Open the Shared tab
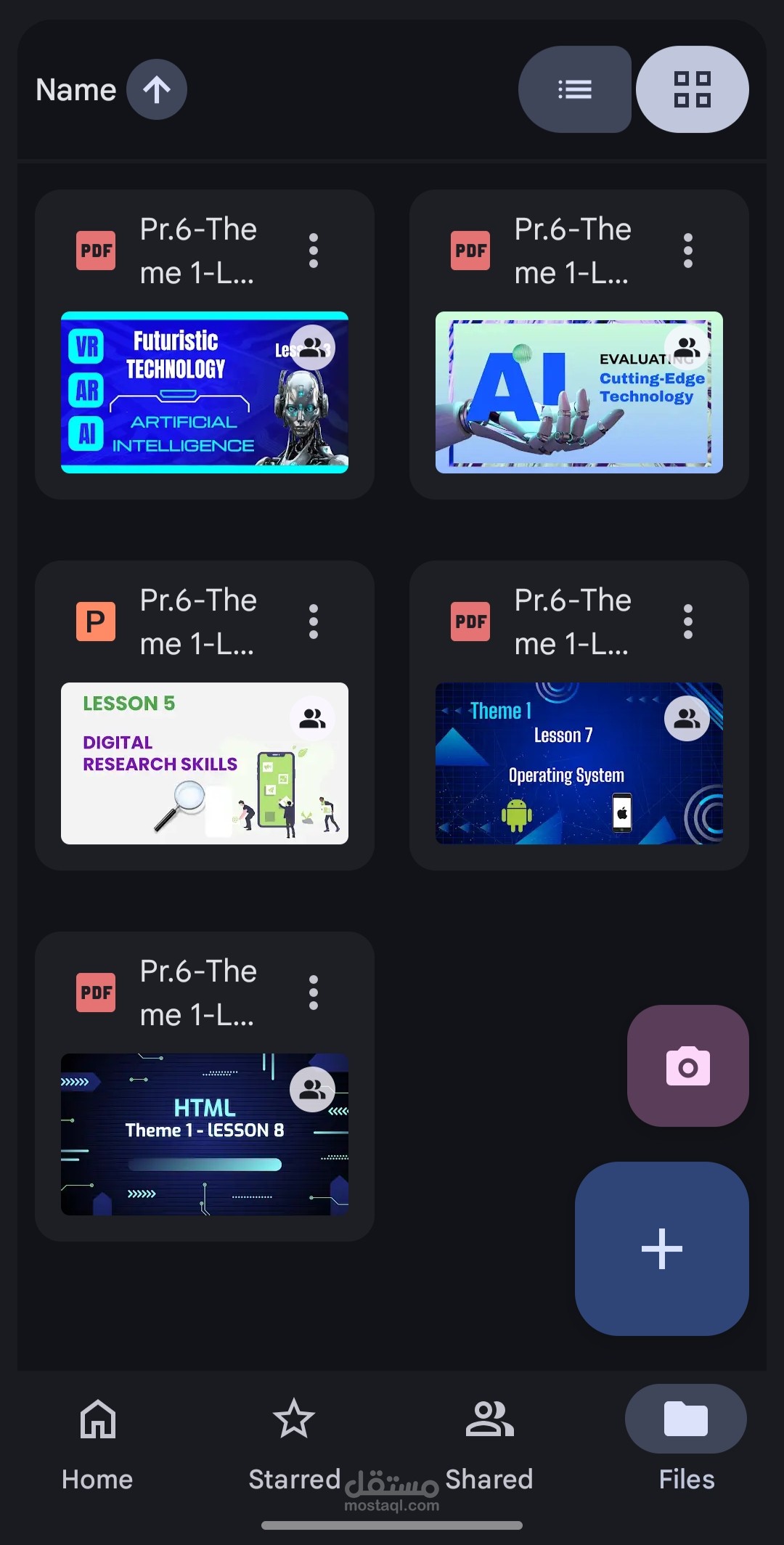The height and width of the screenshot is (1545, 784). click(489, 1441)
